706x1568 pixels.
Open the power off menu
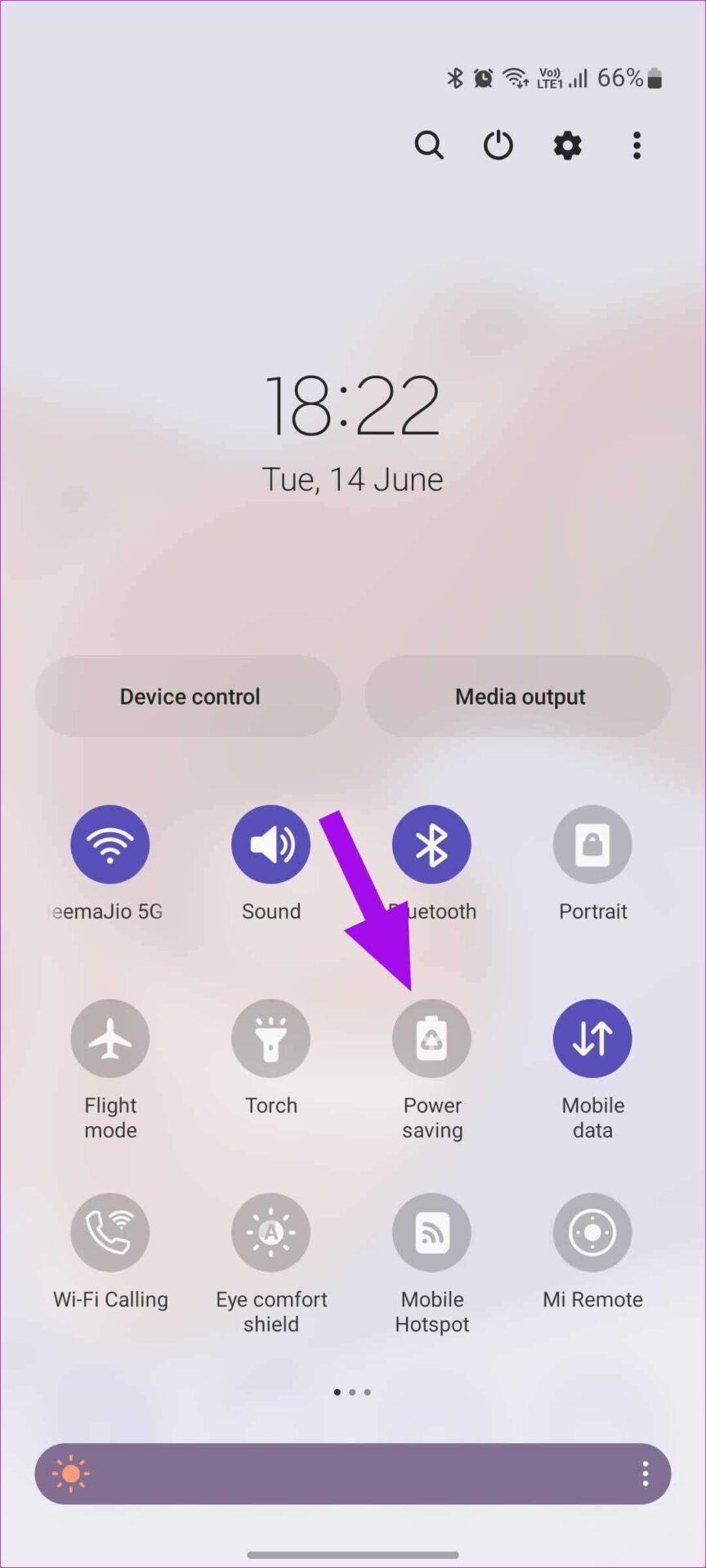point(498,145)
